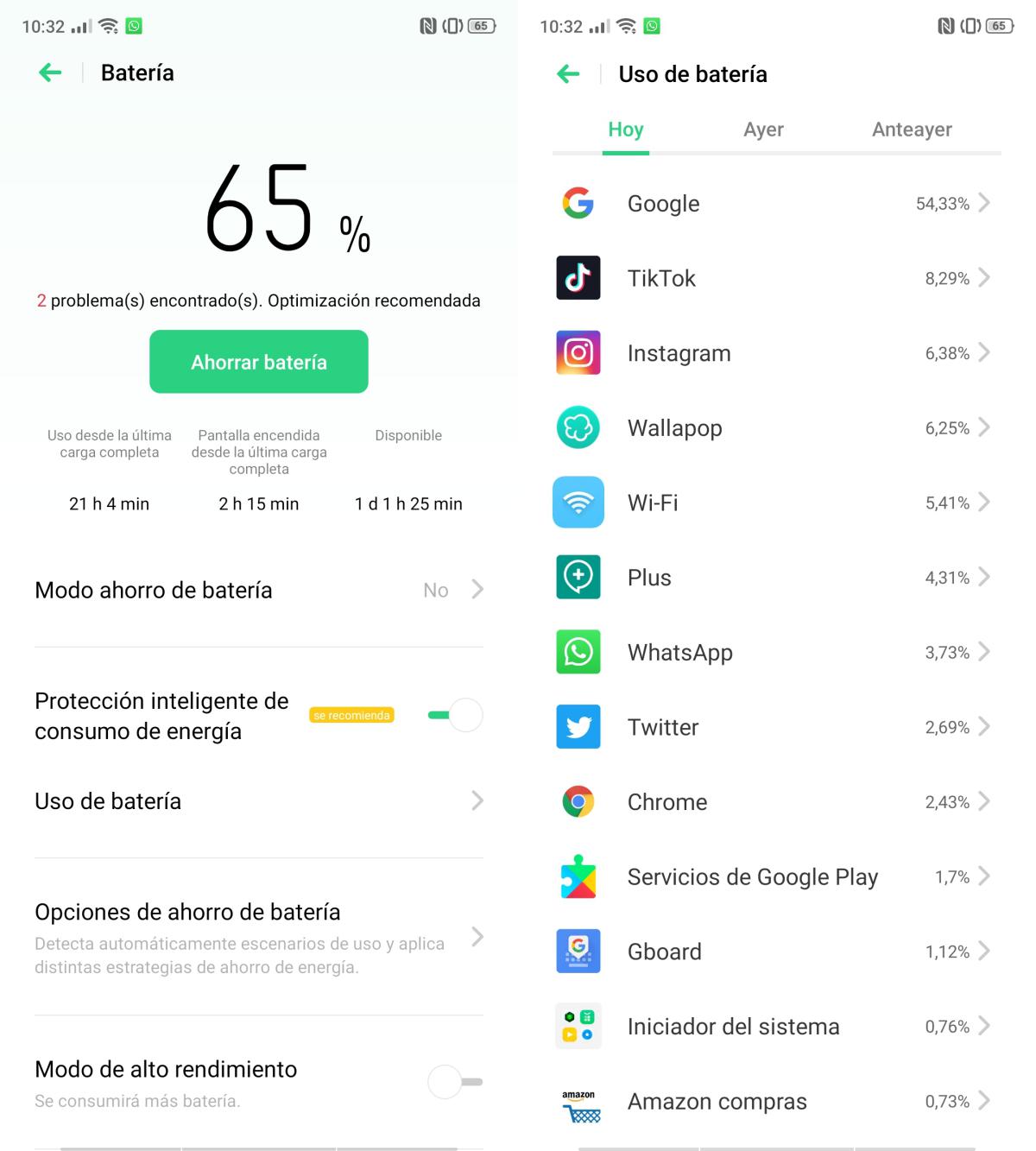Open Instagram battery usage entry
The image size is (1036, 1151).
click(775, 353)
